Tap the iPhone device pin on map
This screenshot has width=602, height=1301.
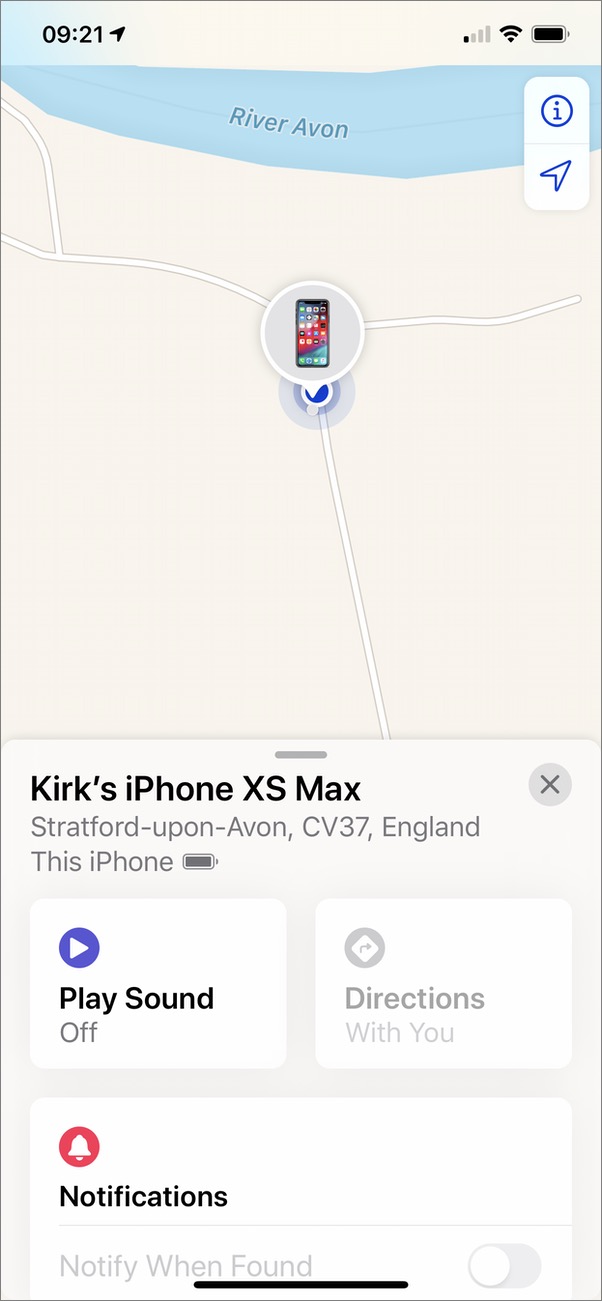[312, 333]
